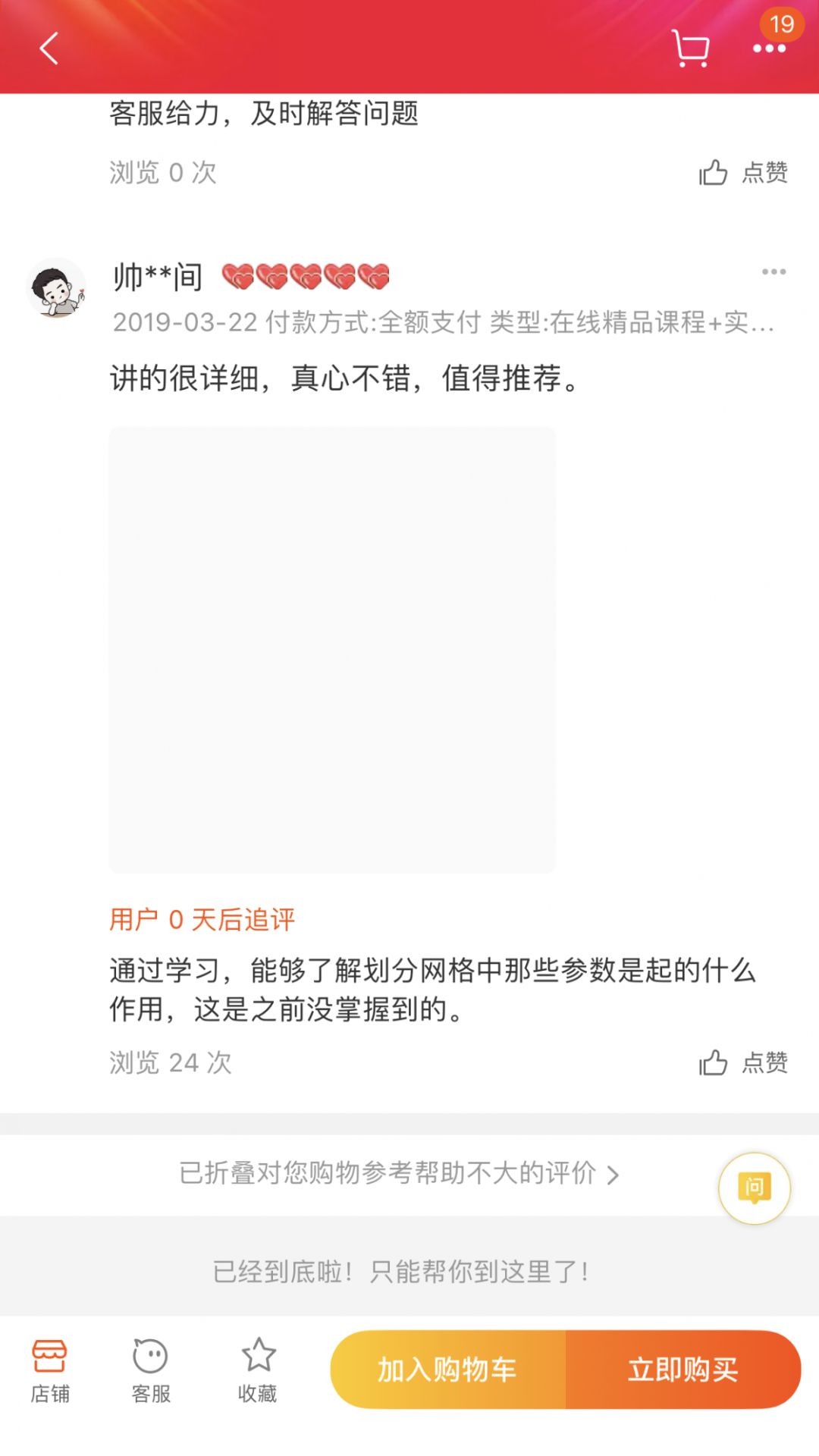Like the review viewed 0 times
The width and height of the screenshot is (819, 1456).
point(742,173)
